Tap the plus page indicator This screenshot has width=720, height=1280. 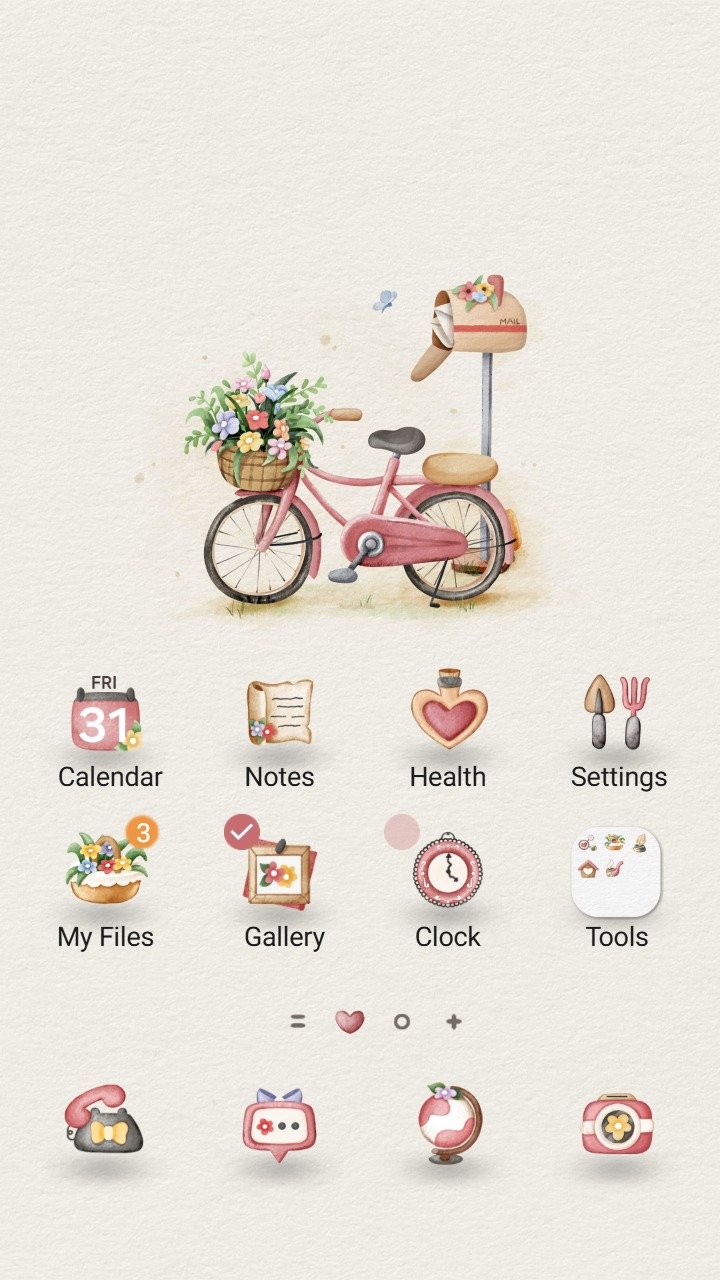pos(454,1022)
